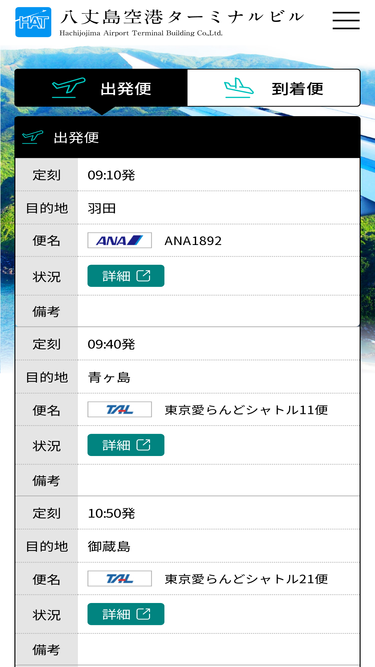Switch to the 到着便 arrivals tab
The height and width of the screenshot is (667, 375).
[x=273, y=88]
